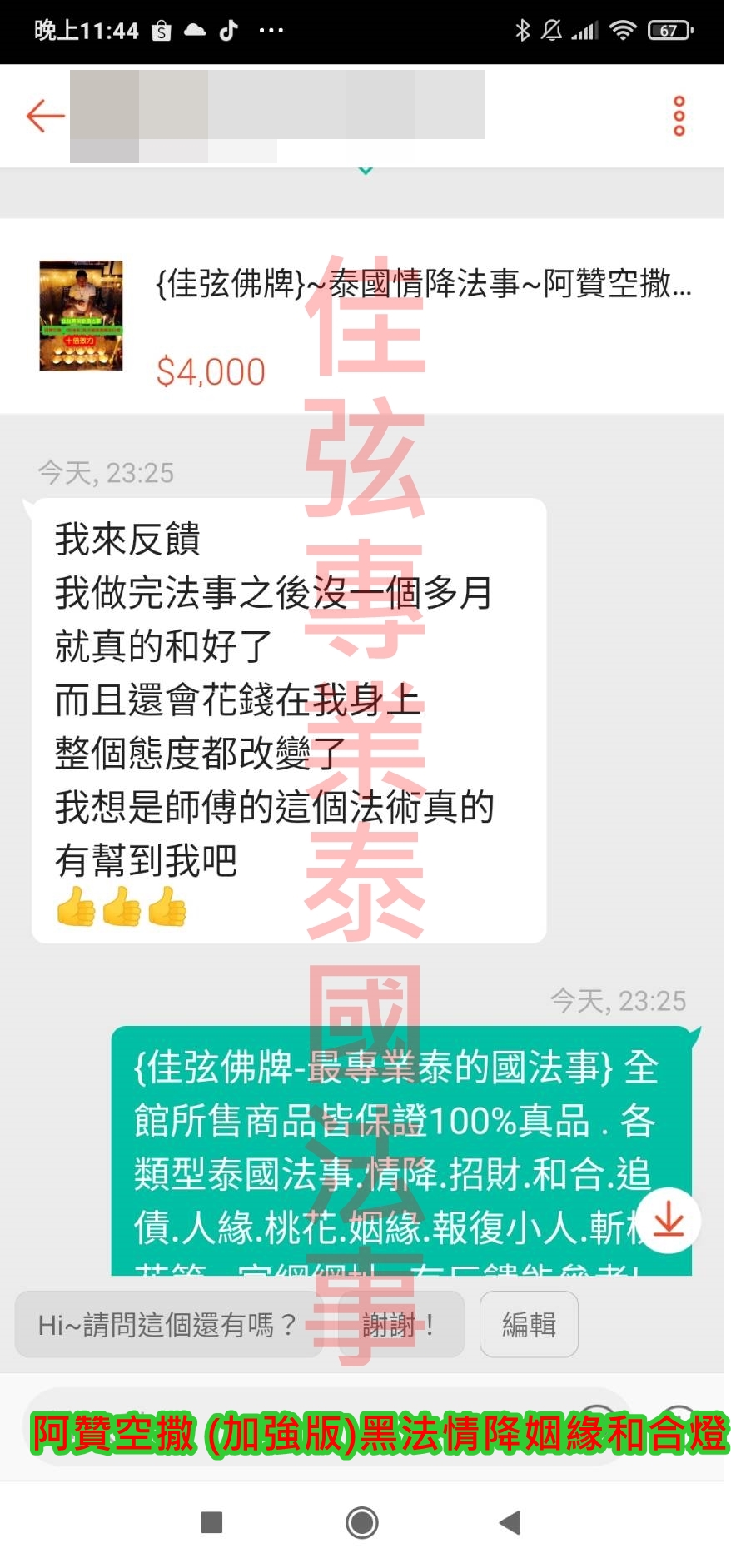Send quick reply "Hi~請問這個還有嗎？"

168,1324
